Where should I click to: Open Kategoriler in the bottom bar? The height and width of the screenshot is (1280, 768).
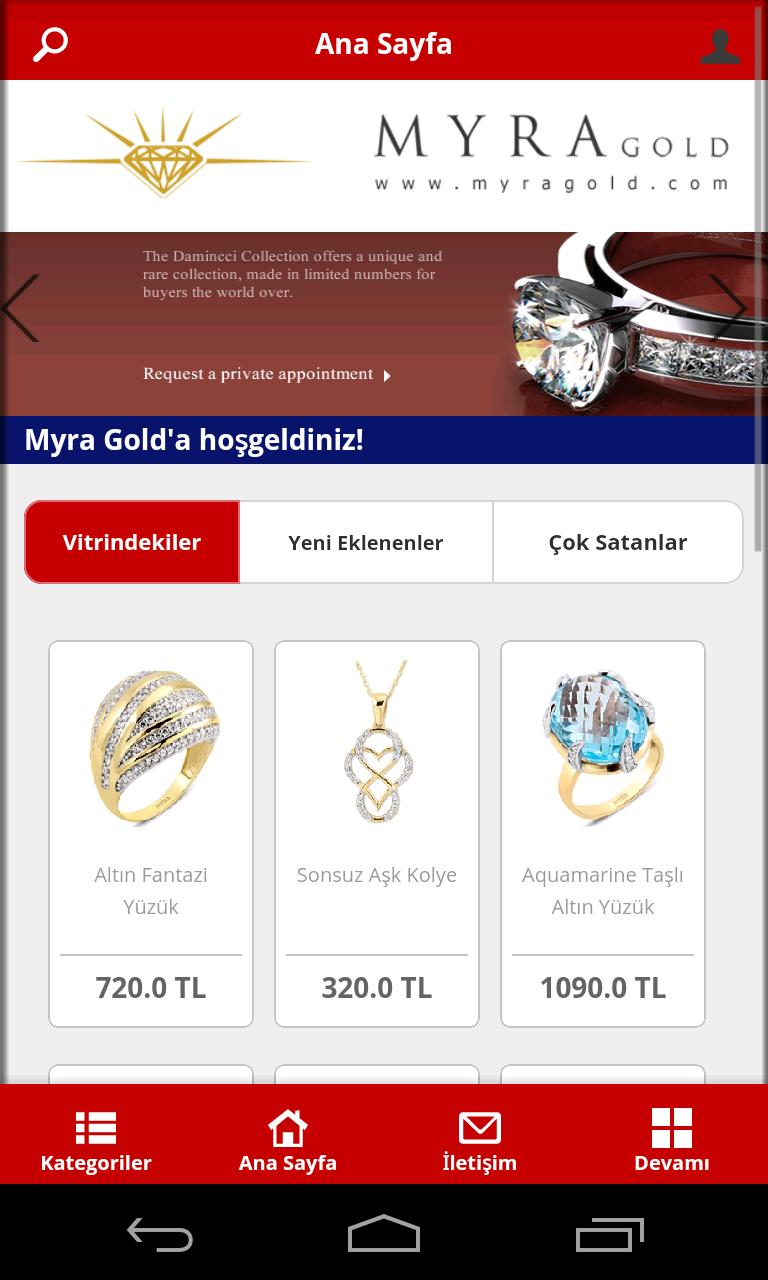[96, 1140]
